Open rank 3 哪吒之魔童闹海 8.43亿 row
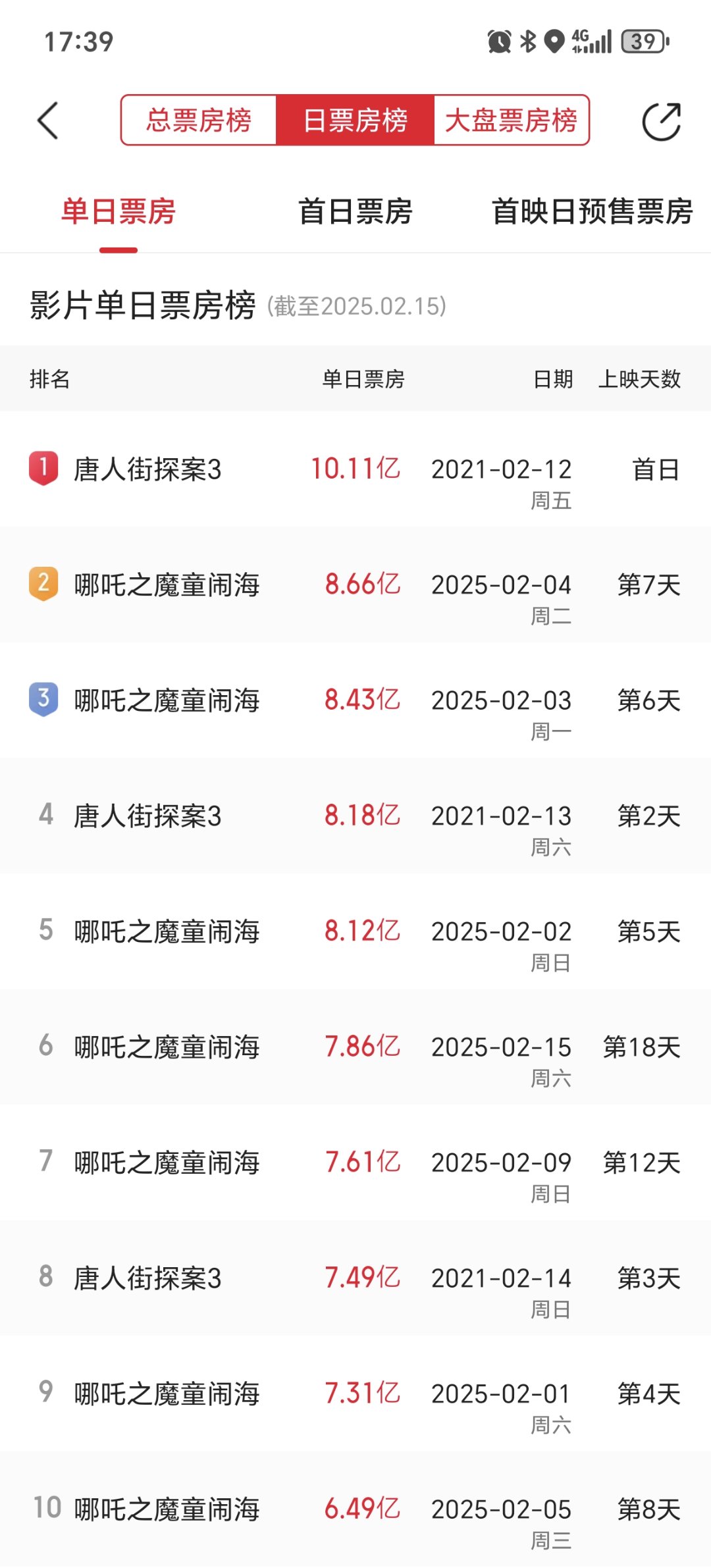This screenshot has height=1568, width=711. pyautogui.click(x=355, y=700)
